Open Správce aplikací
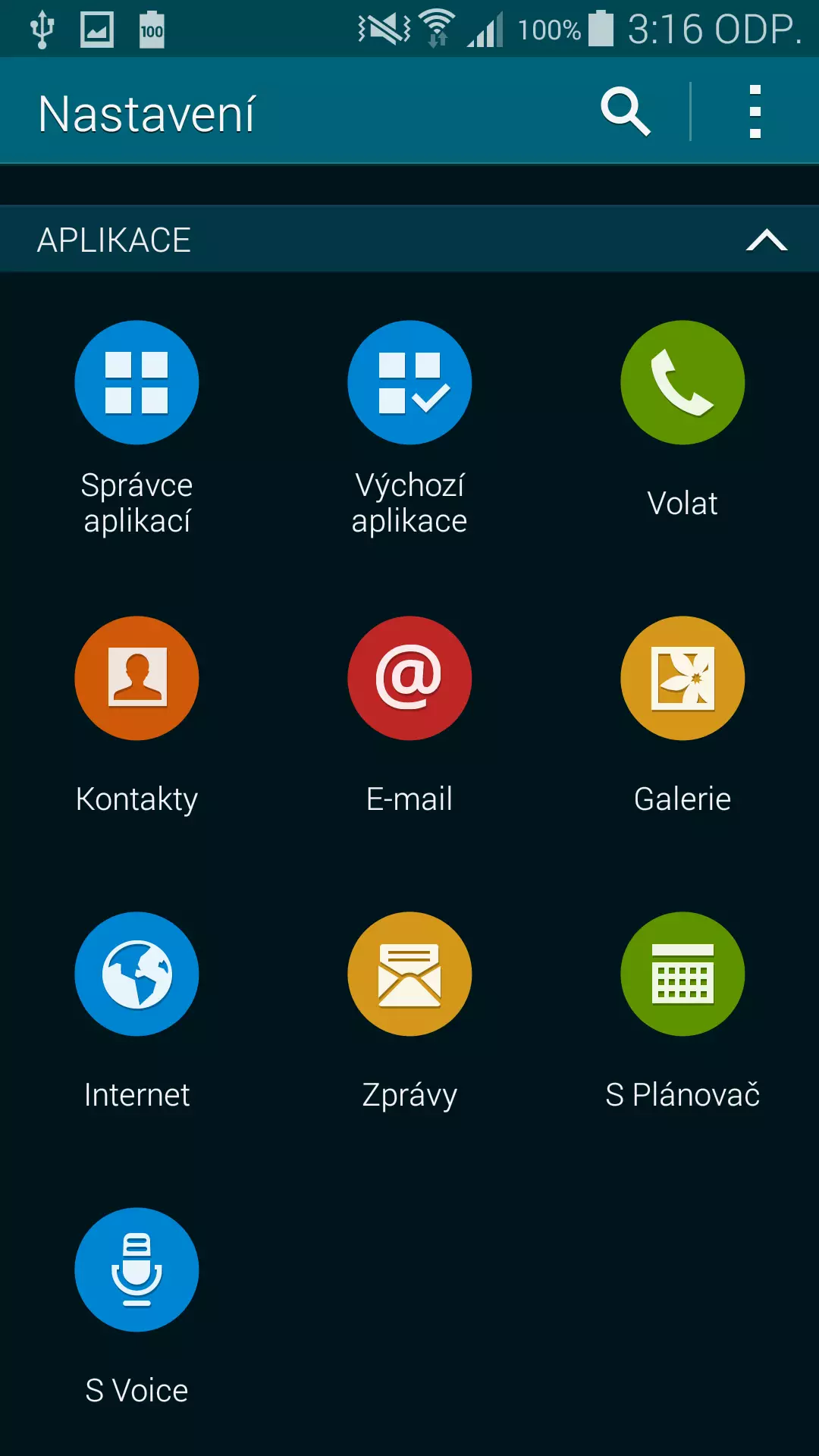 point(136,428)
